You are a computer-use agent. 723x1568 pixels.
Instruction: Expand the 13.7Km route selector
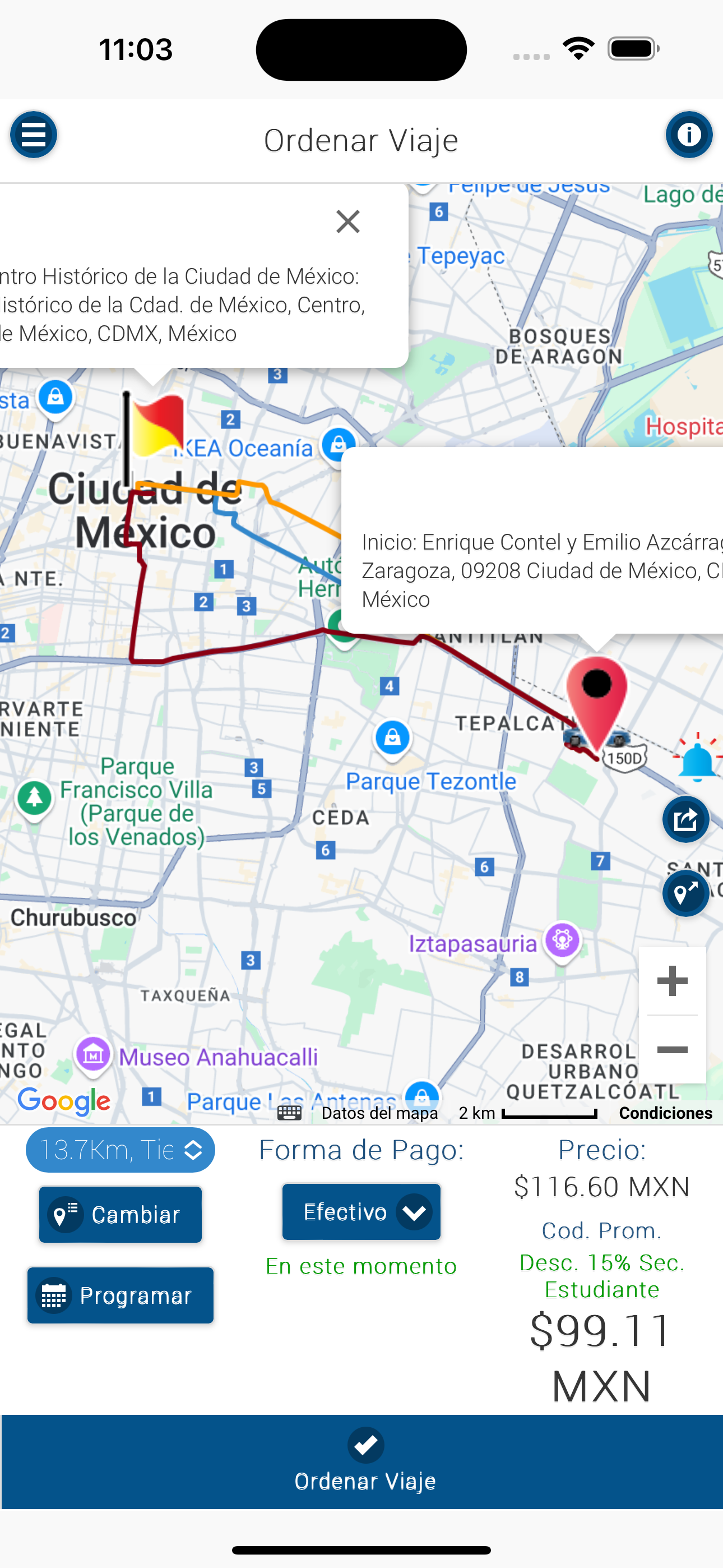pos(121,1150)
